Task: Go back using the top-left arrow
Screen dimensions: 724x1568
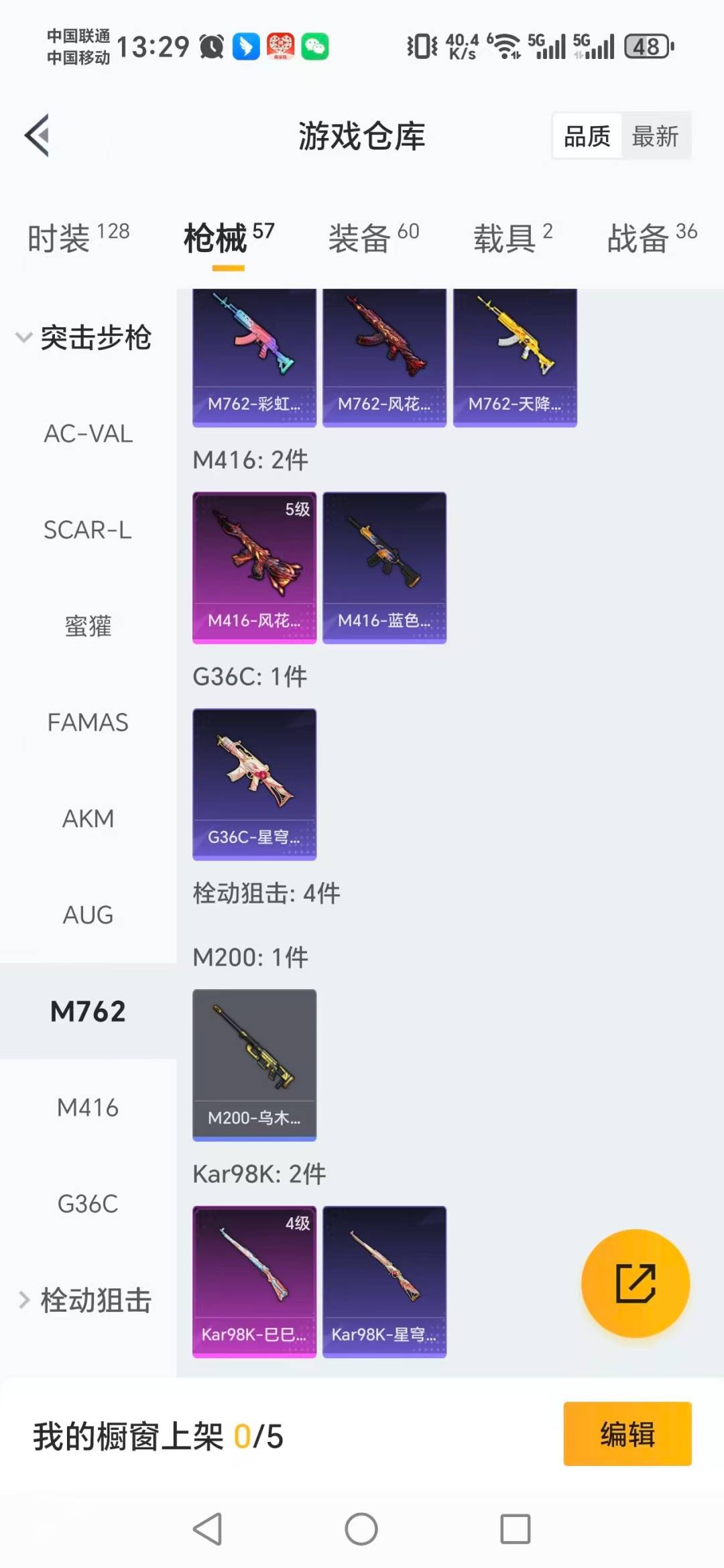Action: click(x=38, y=135)
